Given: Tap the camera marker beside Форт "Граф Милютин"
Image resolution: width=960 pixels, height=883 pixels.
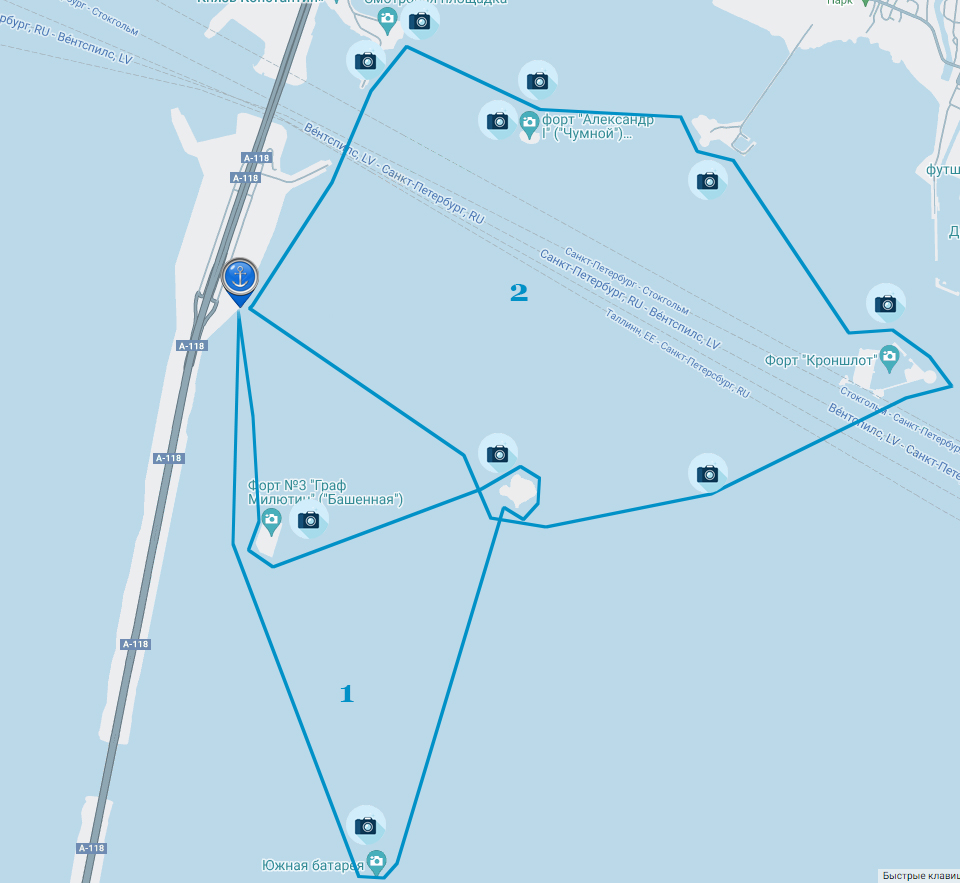Looking at the screenshot, I should point(308,520).
